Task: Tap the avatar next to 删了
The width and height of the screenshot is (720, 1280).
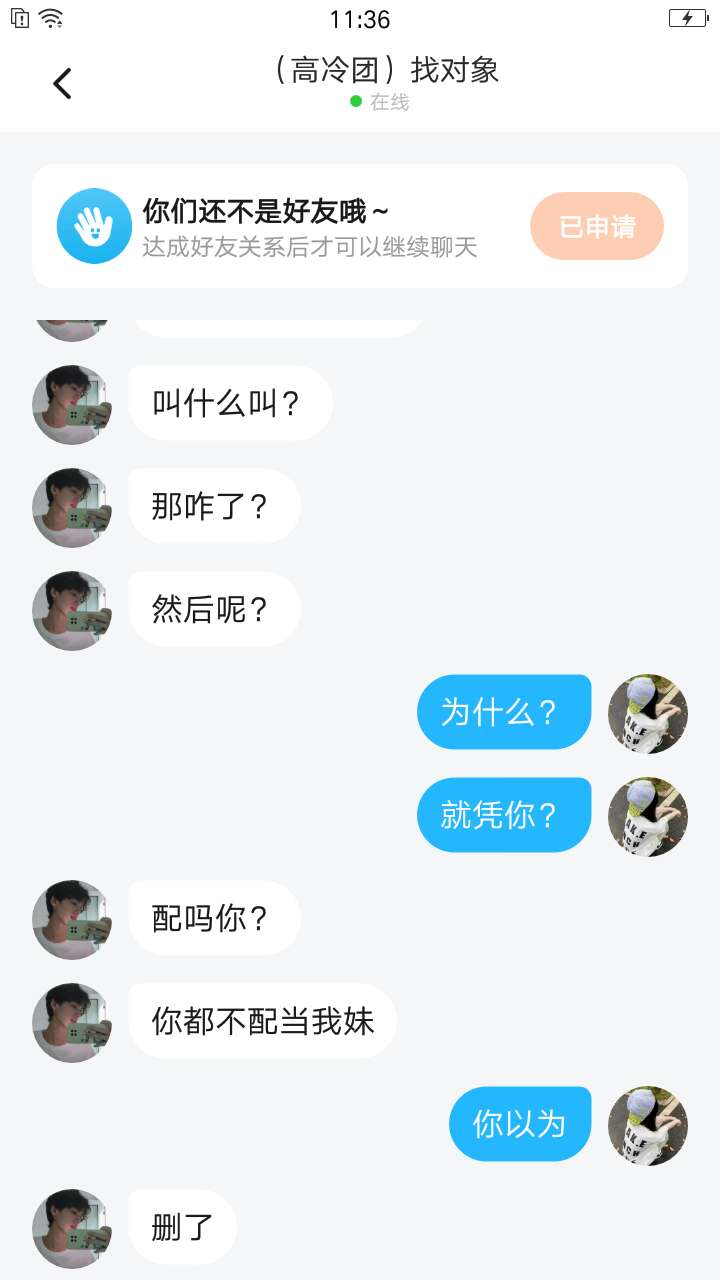Action: tap(72, 1228)
